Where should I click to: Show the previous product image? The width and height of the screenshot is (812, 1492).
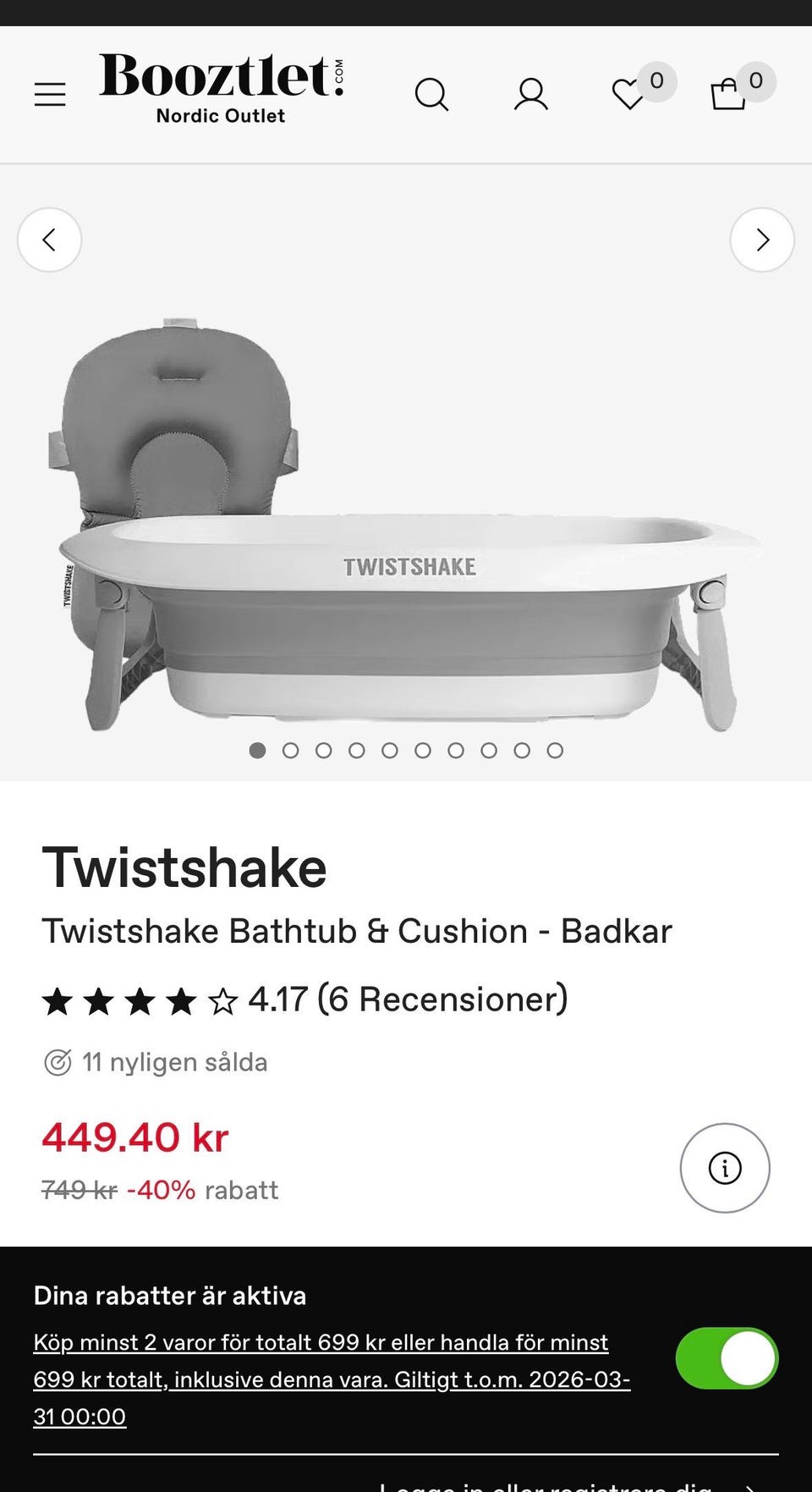point(49,239)
